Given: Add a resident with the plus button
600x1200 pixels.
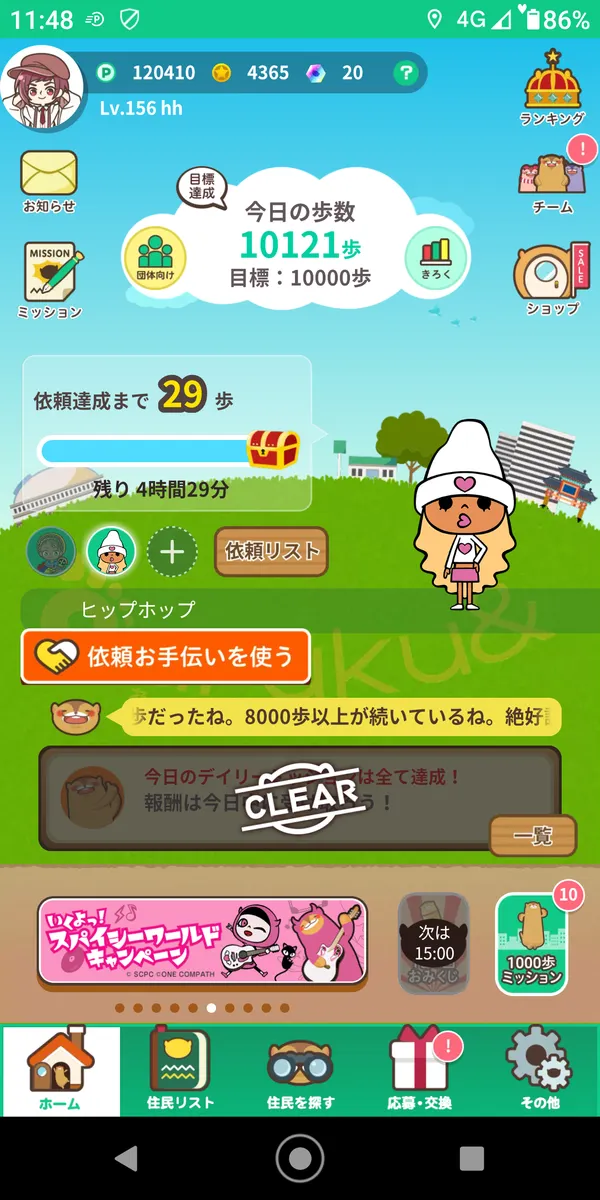Looking at the screenshot, I should click(173, 551).
